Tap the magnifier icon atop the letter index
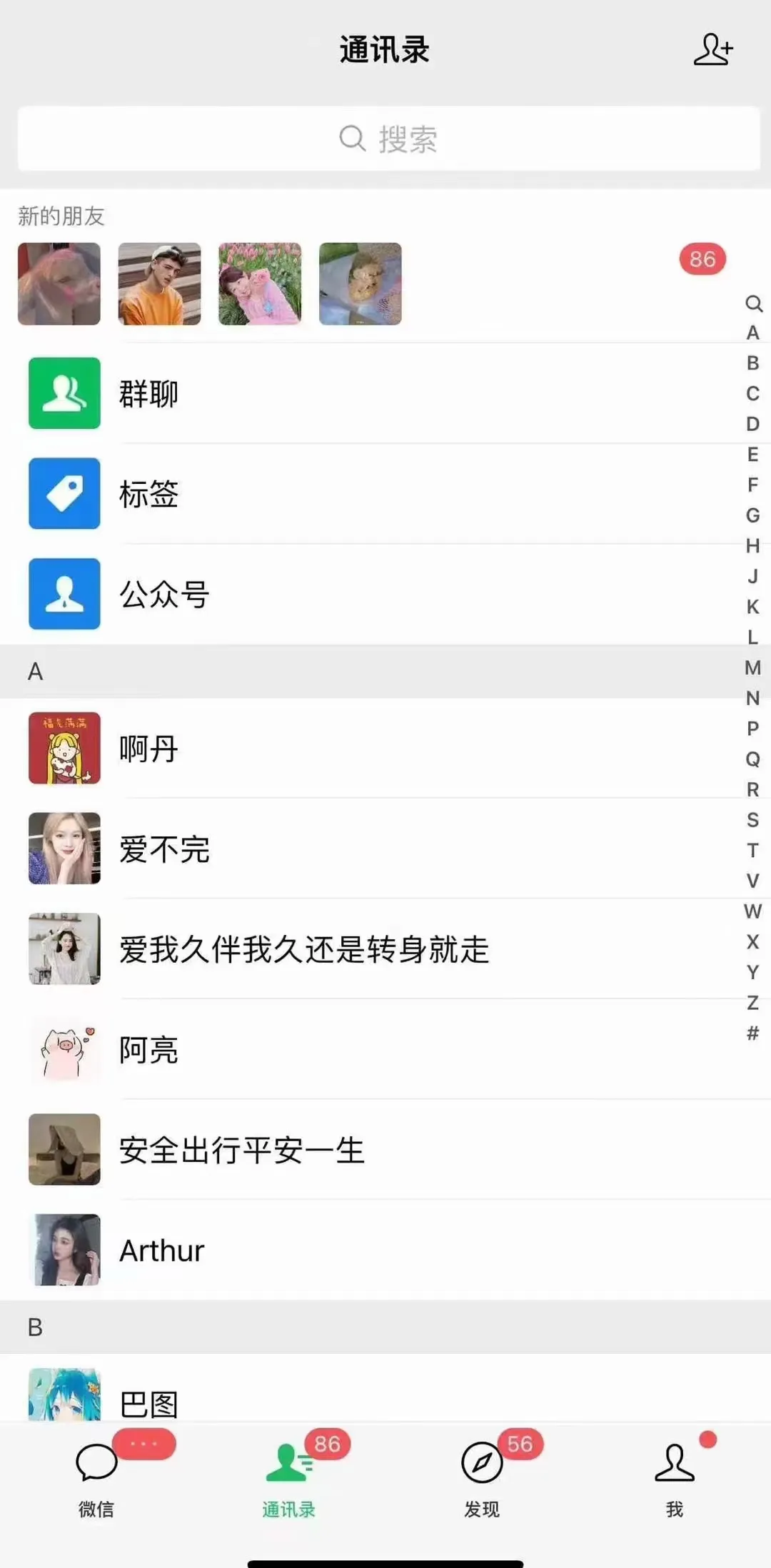Viewport: 771px width, 1568px height. (752, 303)
